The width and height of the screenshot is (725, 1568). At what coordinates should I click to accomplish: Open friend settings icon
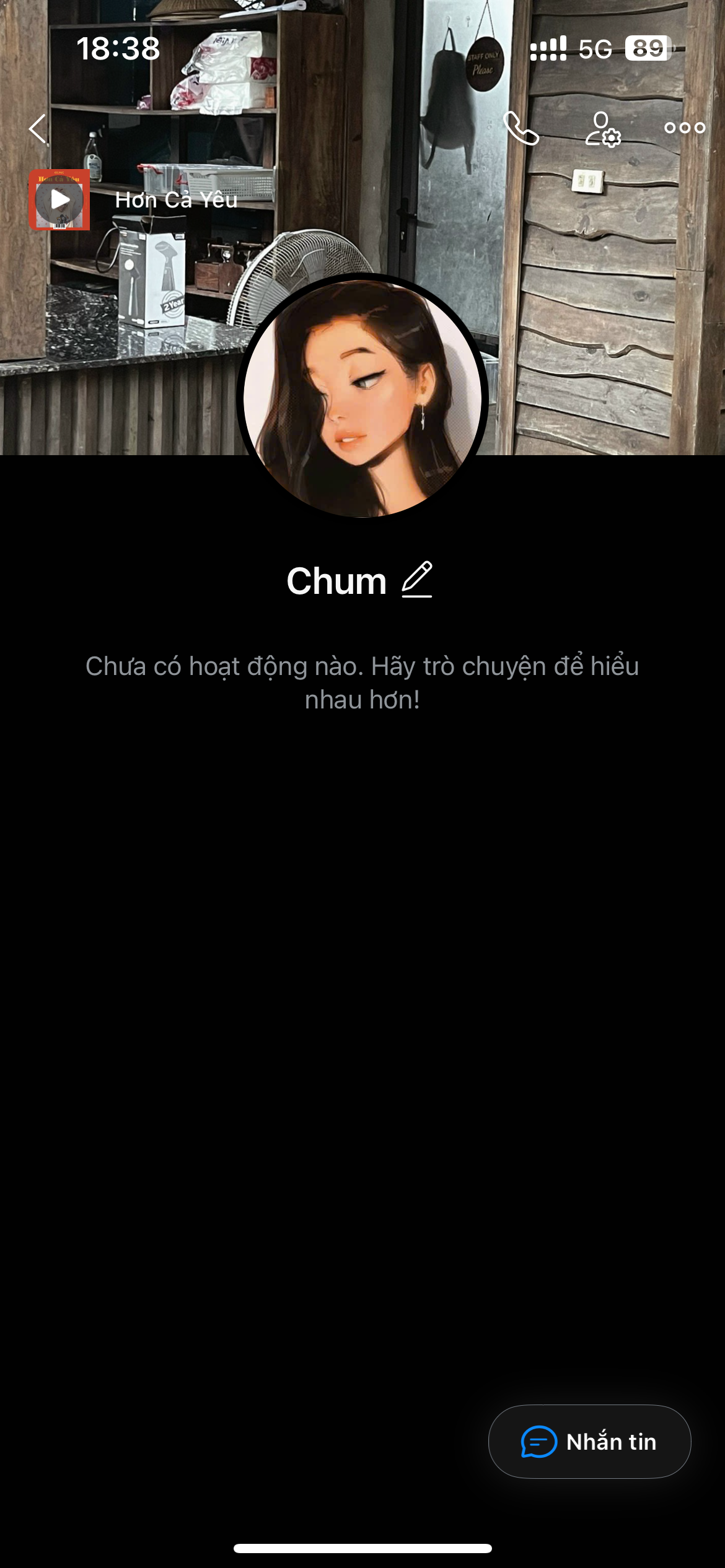[x=602, y=129]
